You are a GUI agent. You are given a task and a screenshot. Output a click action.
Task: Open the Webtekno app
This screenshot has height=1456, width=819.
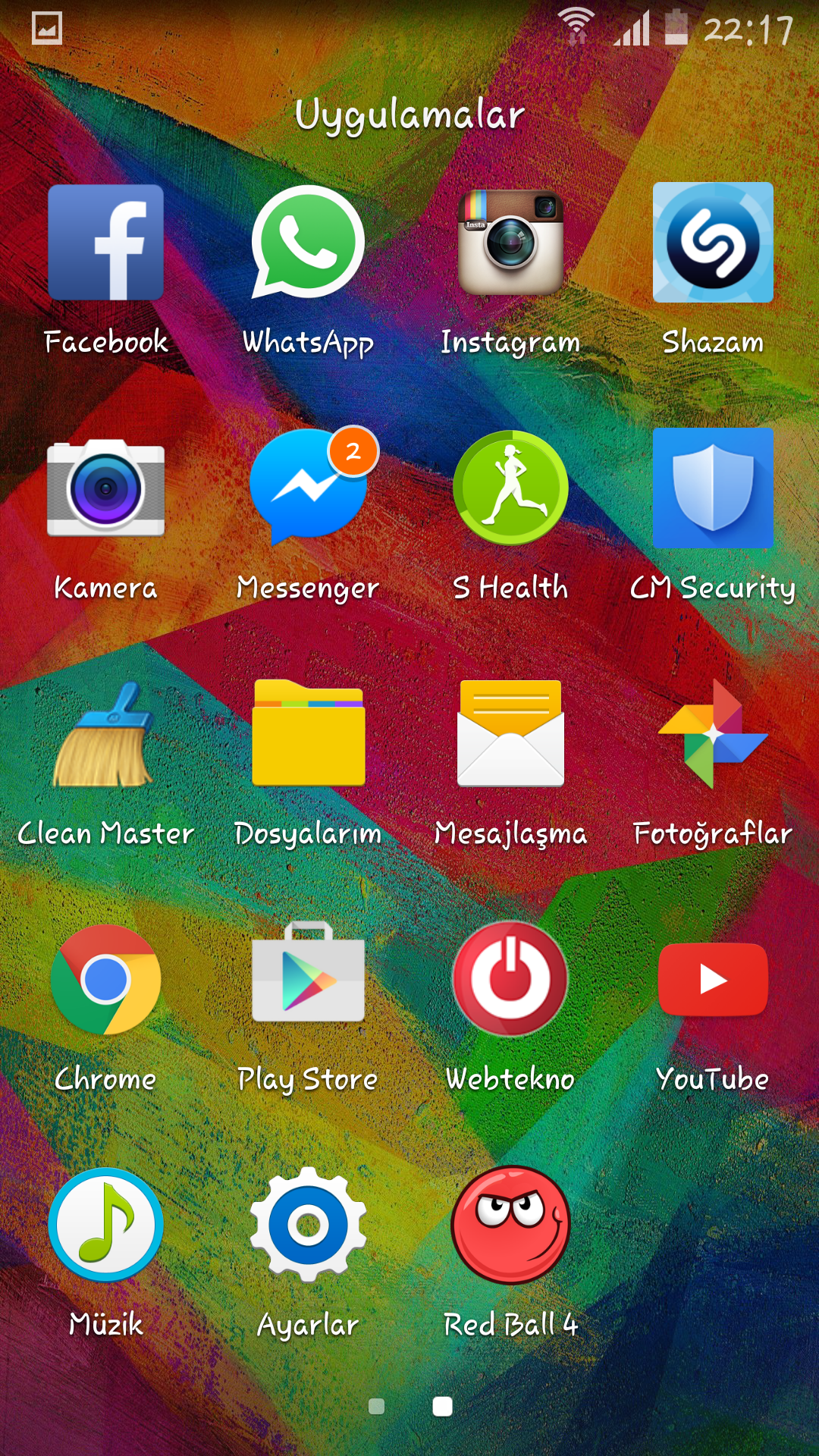click(x=510, y=980)
